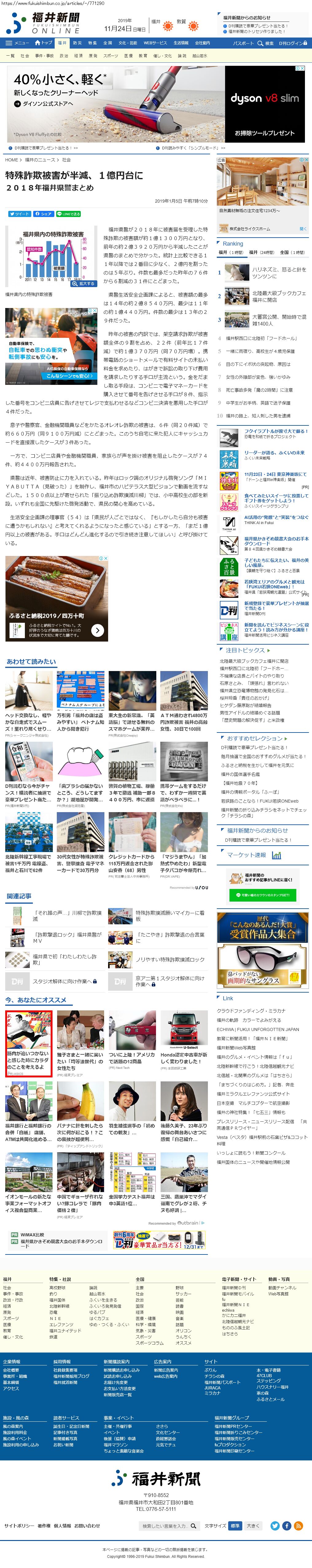Switch to the 防災 tab
The width and height of the screenshot is (312, 1568).
[x=77, y=43]
